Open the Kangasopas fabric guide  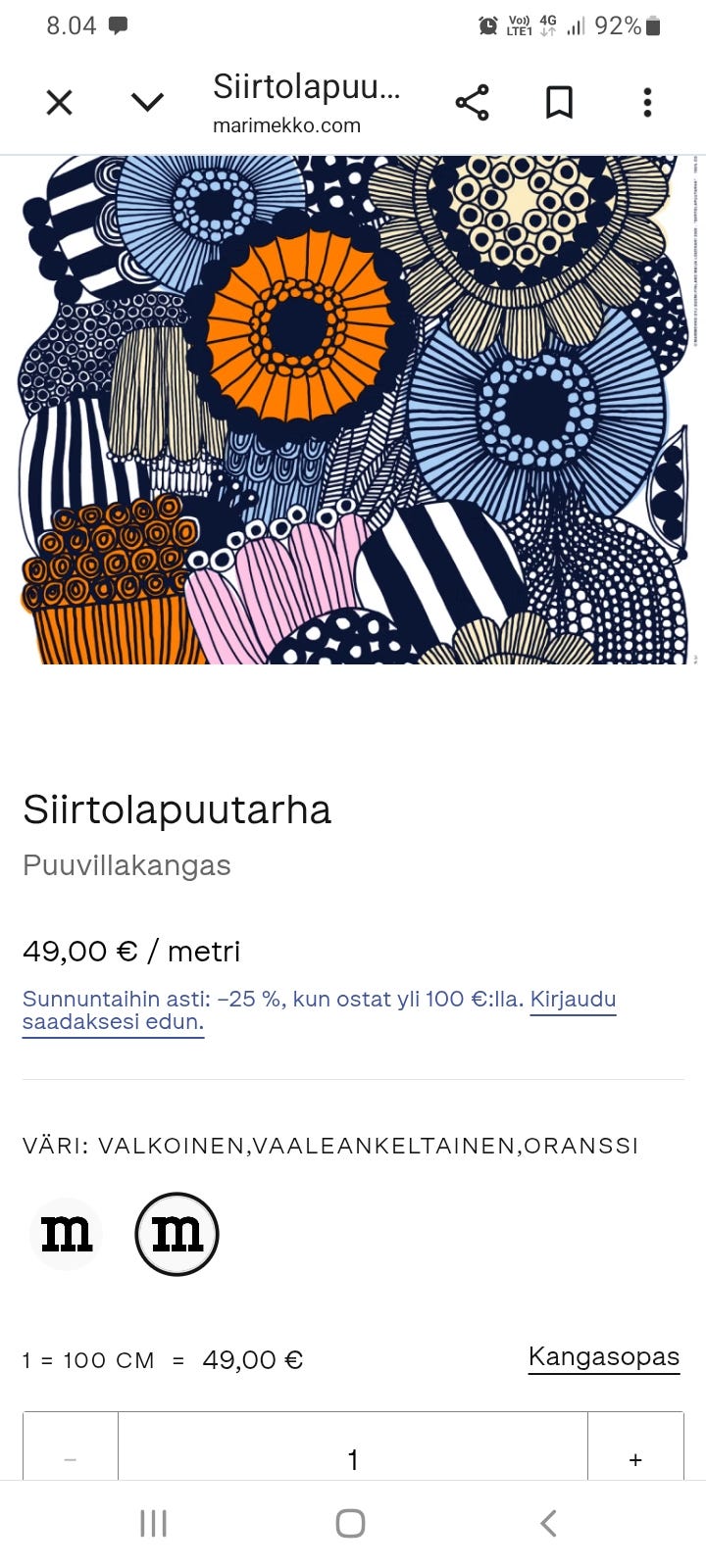coord(603,1357)
